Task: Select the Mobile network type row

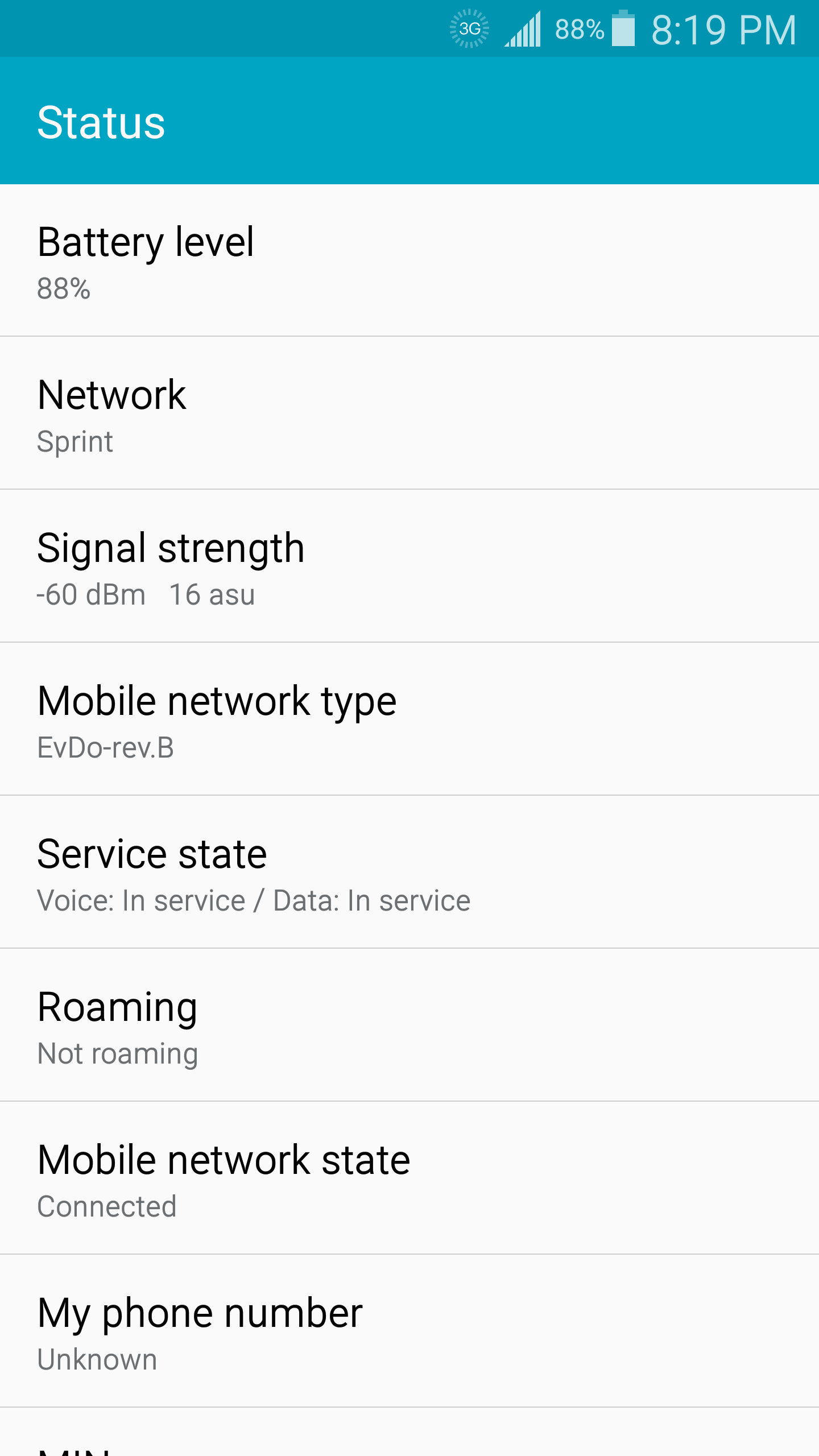Action: (409, 719)
